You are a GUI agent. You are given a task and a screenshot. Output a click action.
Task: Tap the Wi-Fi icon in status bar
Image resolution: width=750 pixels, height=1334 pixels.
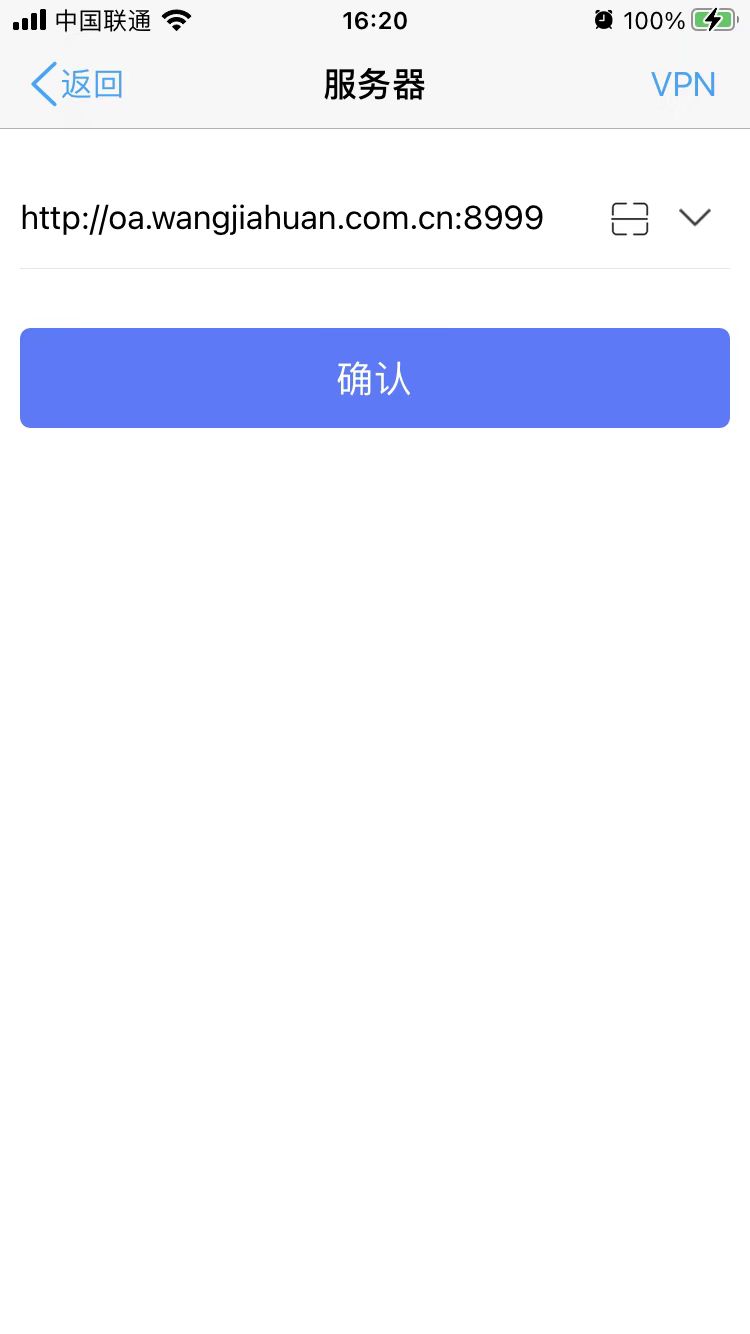click(x=176, y=18)
